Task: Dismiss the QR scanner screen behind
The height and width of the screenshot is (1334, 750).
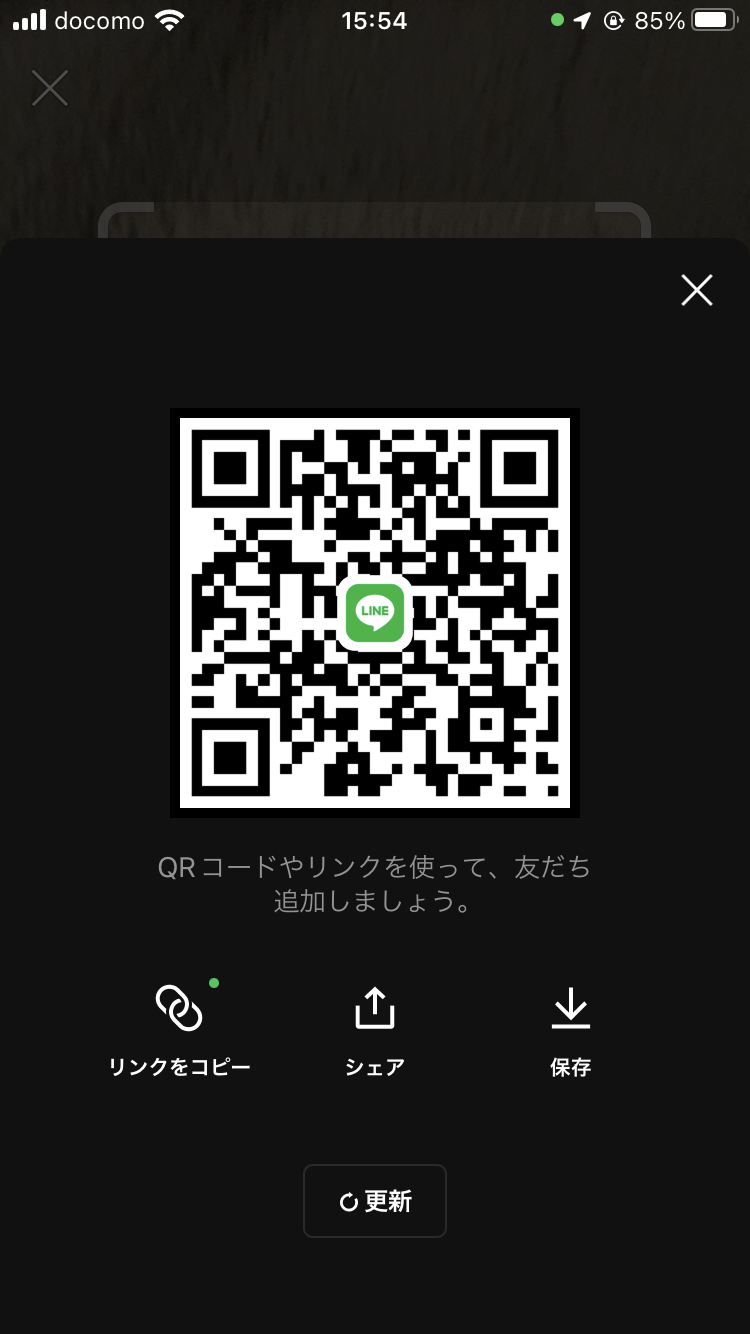Action: 49,88
